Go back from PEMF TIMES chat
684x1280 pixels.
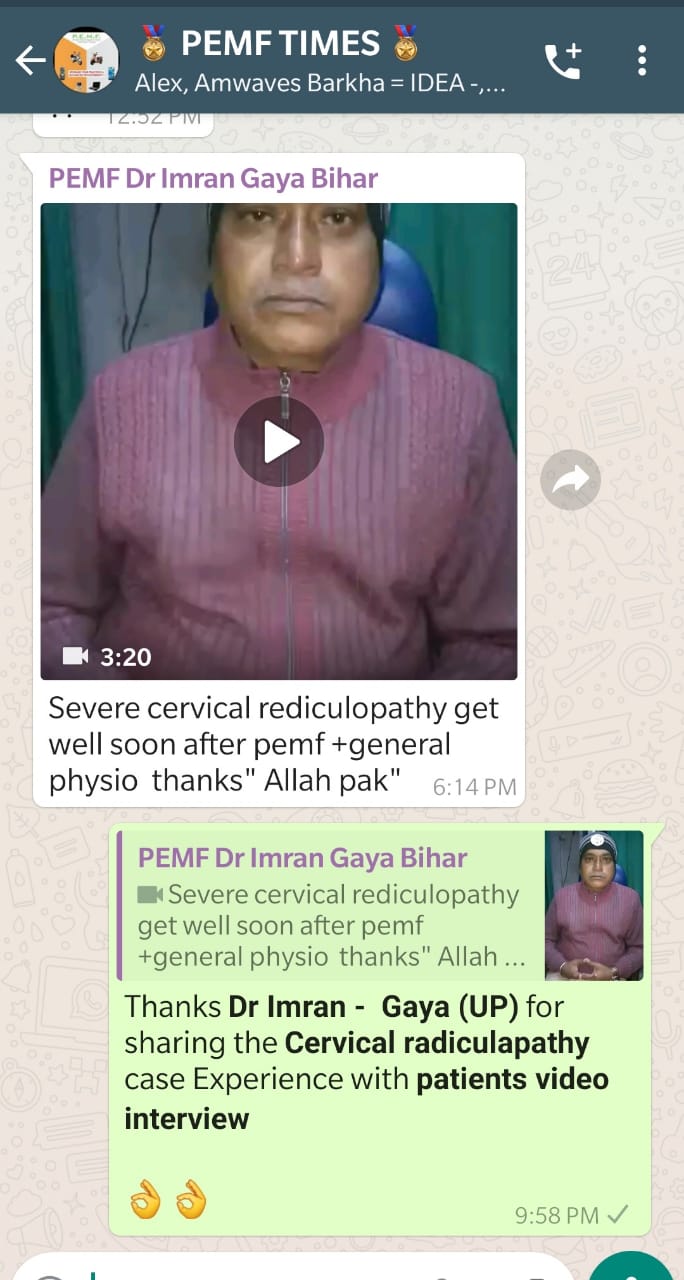pyautogui.click(x=30, y=62)
